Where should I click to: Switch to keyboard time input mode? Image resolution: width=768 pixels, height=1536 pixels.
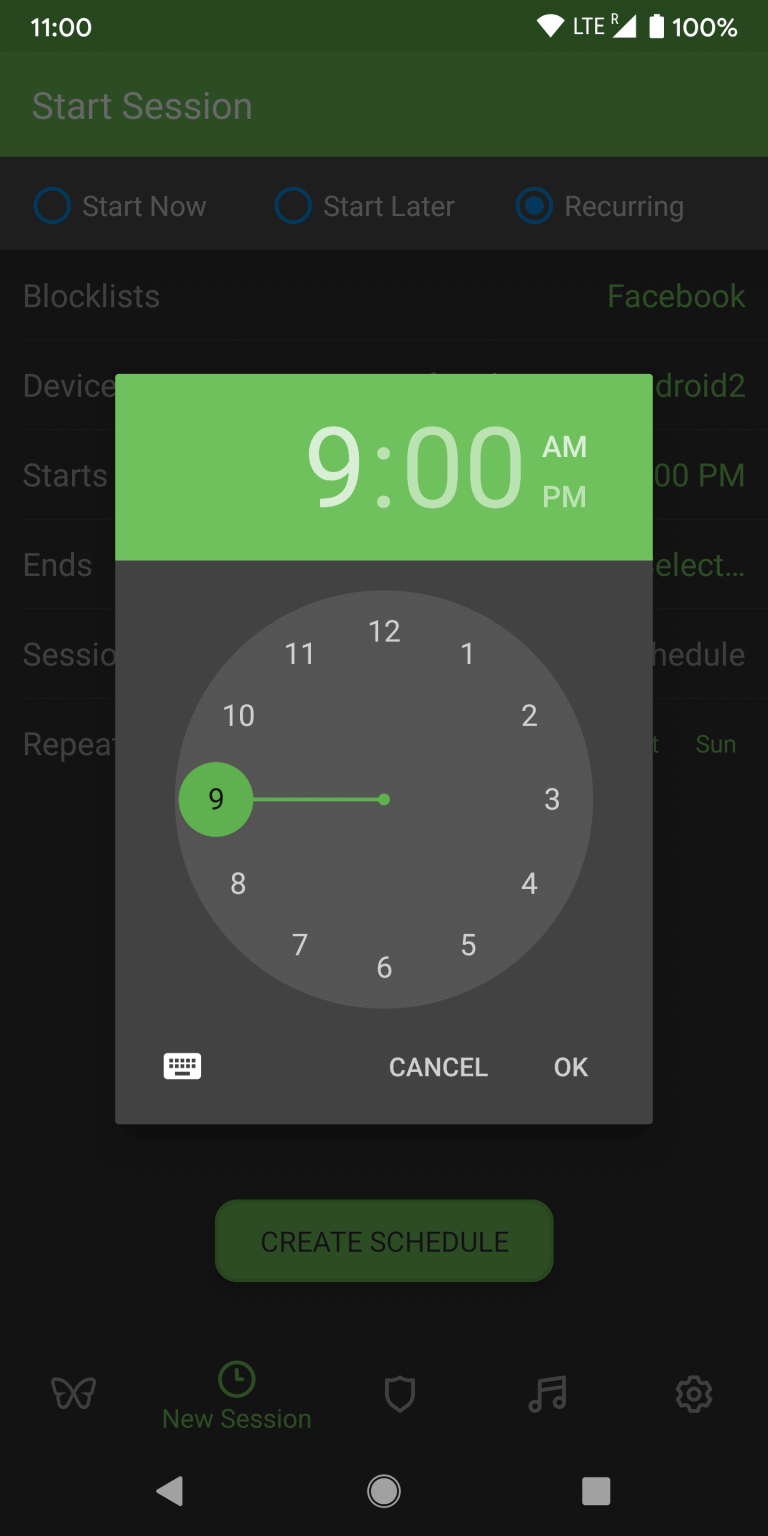[x=182, y=1066]
